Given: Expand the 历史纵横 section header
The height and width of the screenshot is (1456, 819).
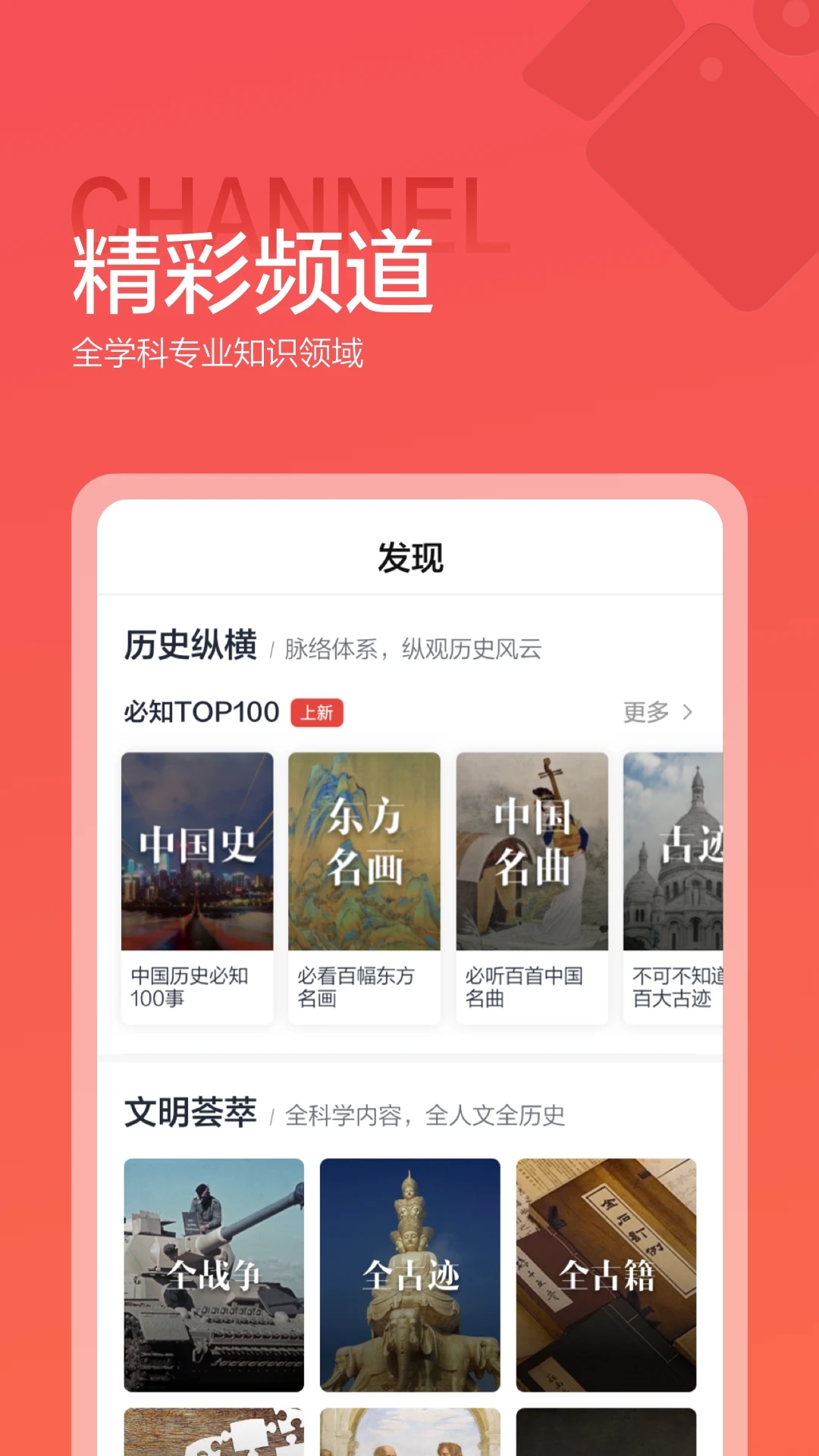Looking at the screenshot, I should [x=191, y=645].
